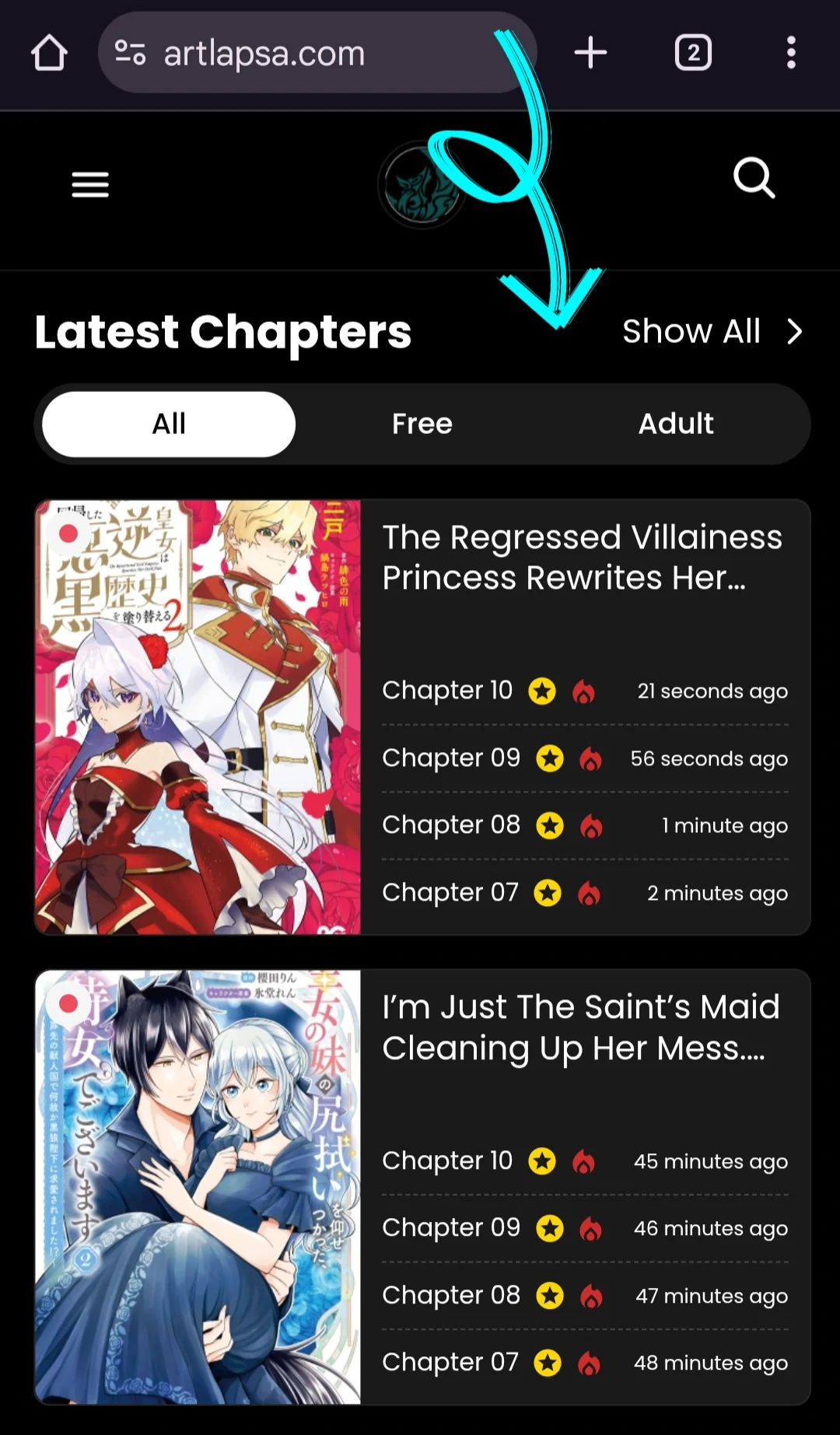Open I'm Just The Saint's Maid title
This screenshot has height=1435, width=840.
pyautogui.click(x=581, y=1027)
